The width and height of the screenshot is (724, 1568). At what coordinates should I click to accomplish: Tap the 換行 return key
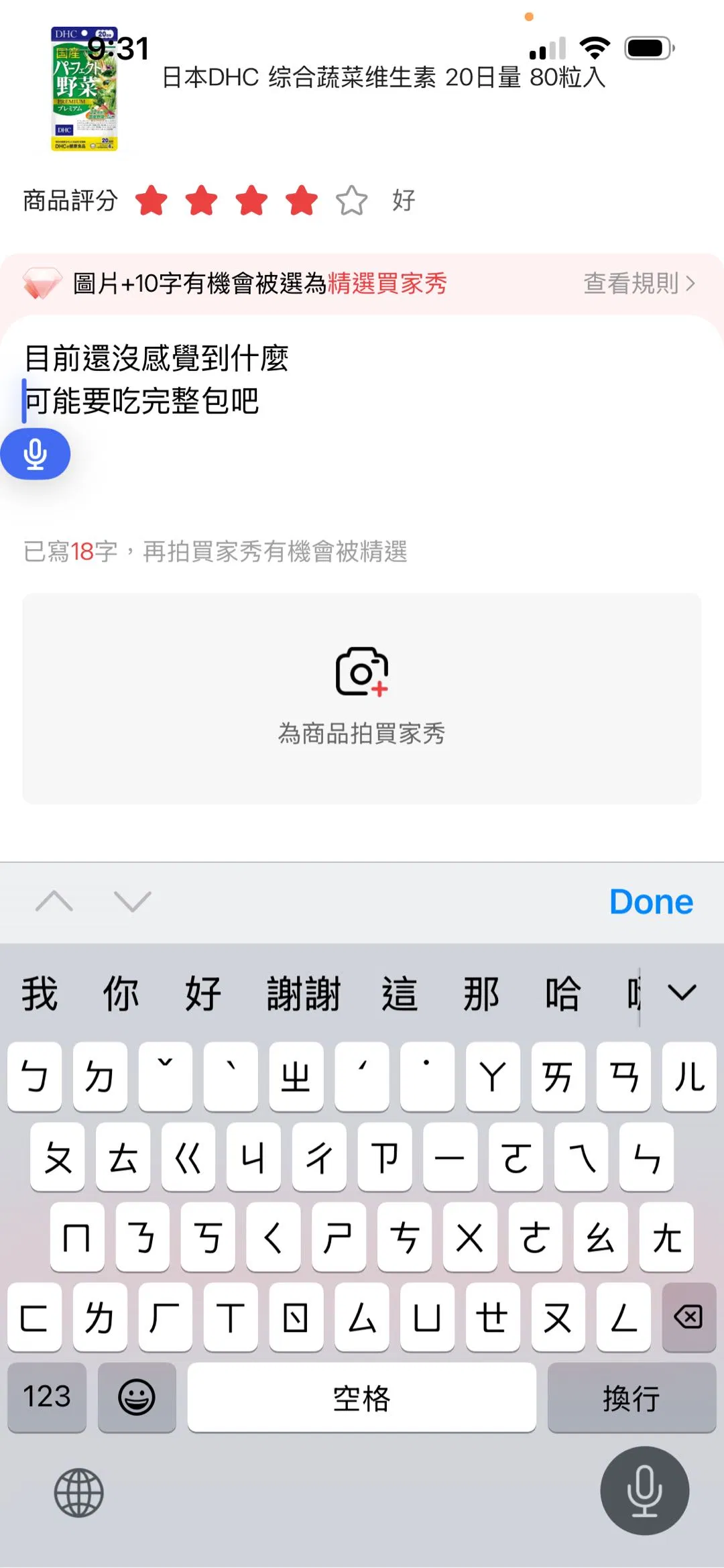point(631,1398)
